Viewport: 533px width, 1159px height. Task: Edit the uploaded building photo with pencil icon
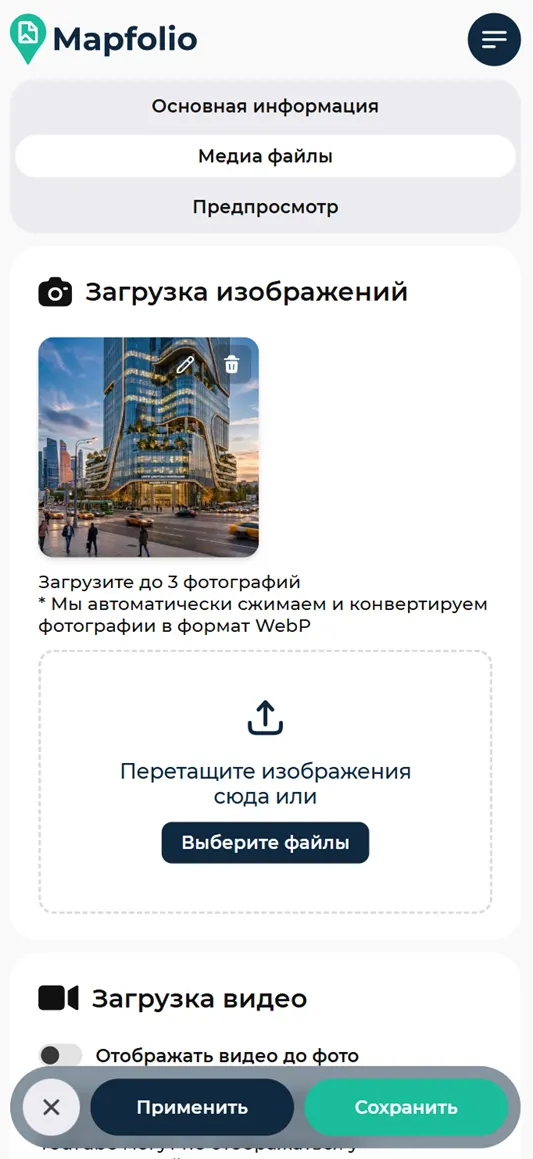point(185,364)
